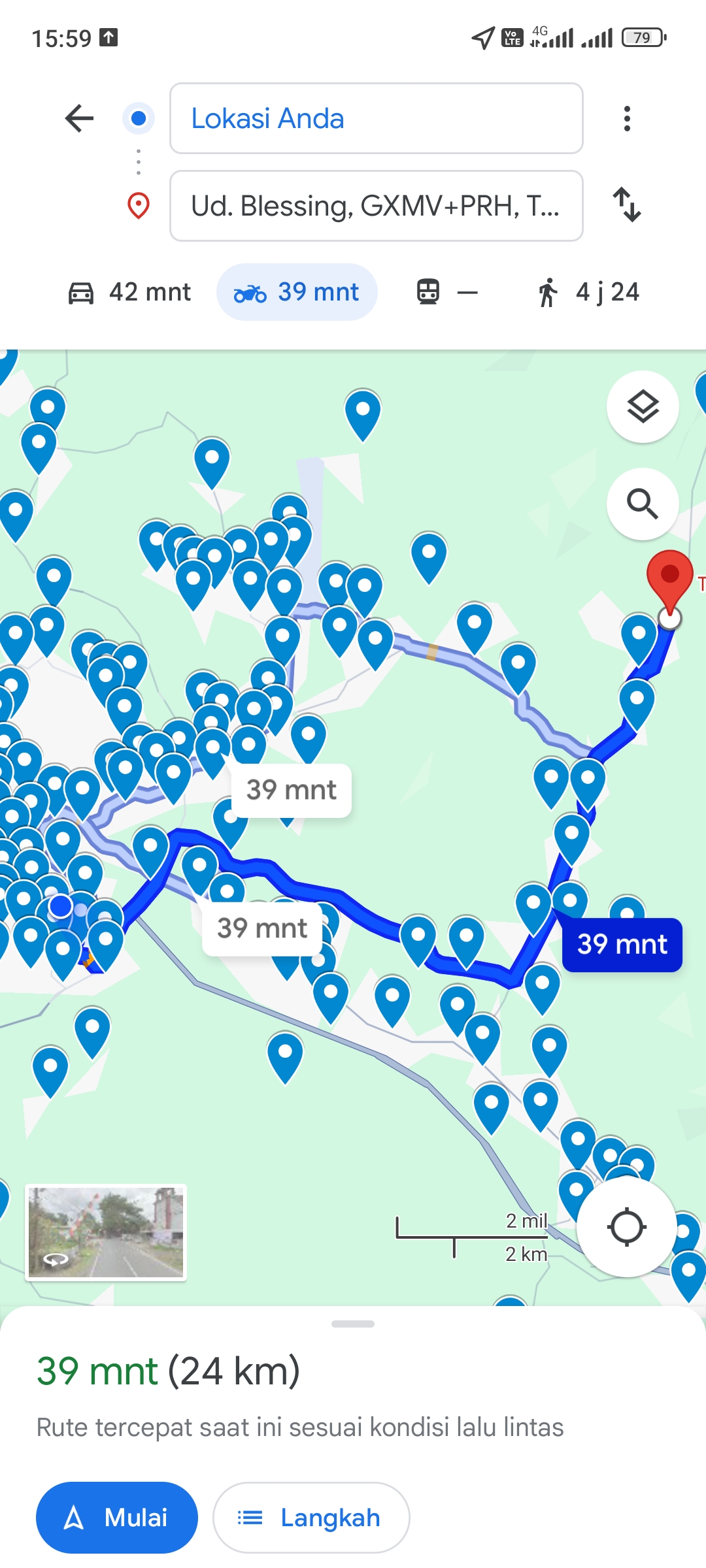Viewport: 706px width, 1568px height.
Task: Center the map on my location
Action: pyautogui.click(x=626, y=1227)
